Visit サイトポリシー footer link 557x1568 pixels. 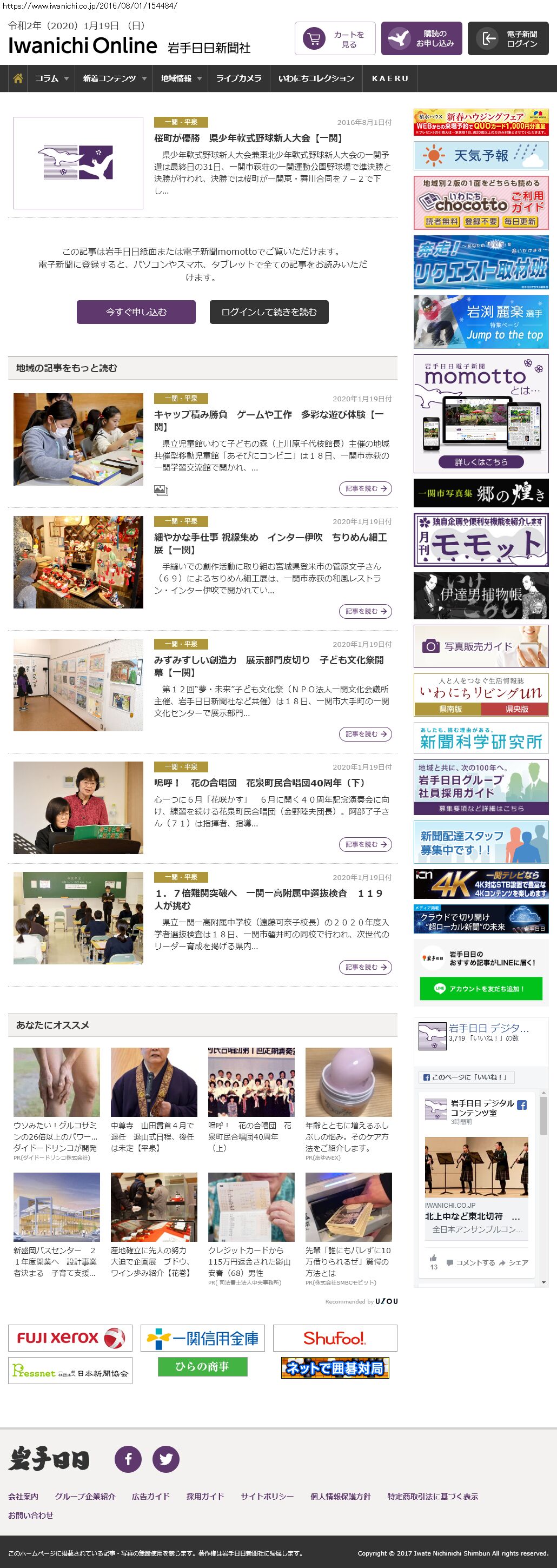pos(267,1496)
